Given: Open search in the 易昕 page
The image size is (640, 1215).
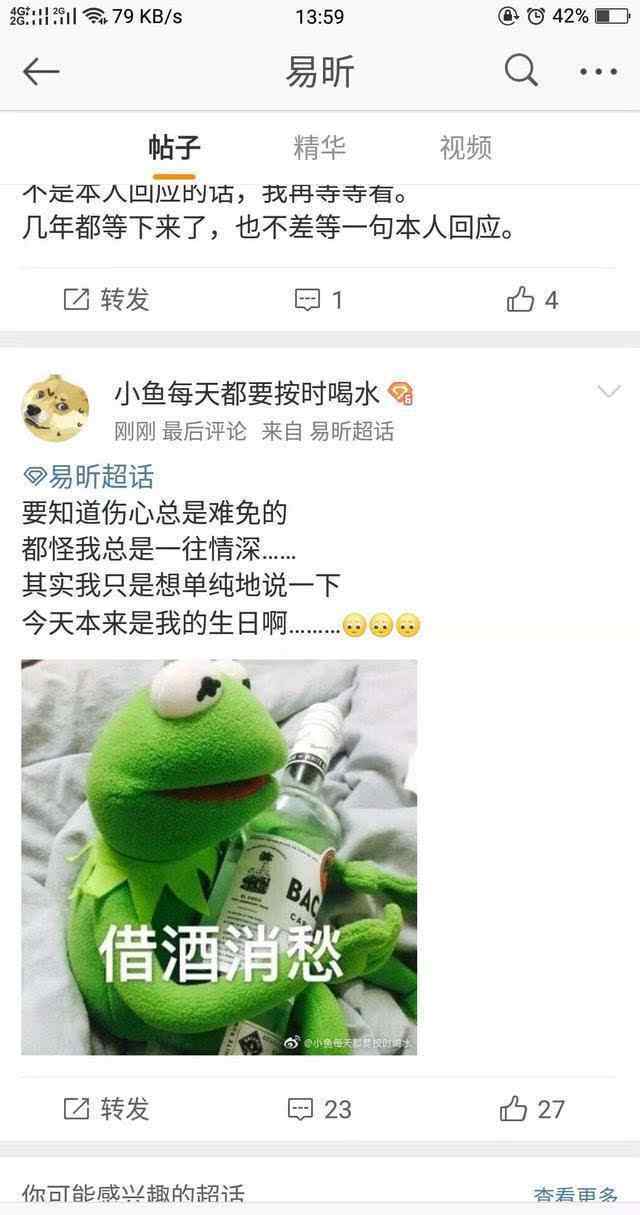Looking at the screenshot, I should 521,71.
